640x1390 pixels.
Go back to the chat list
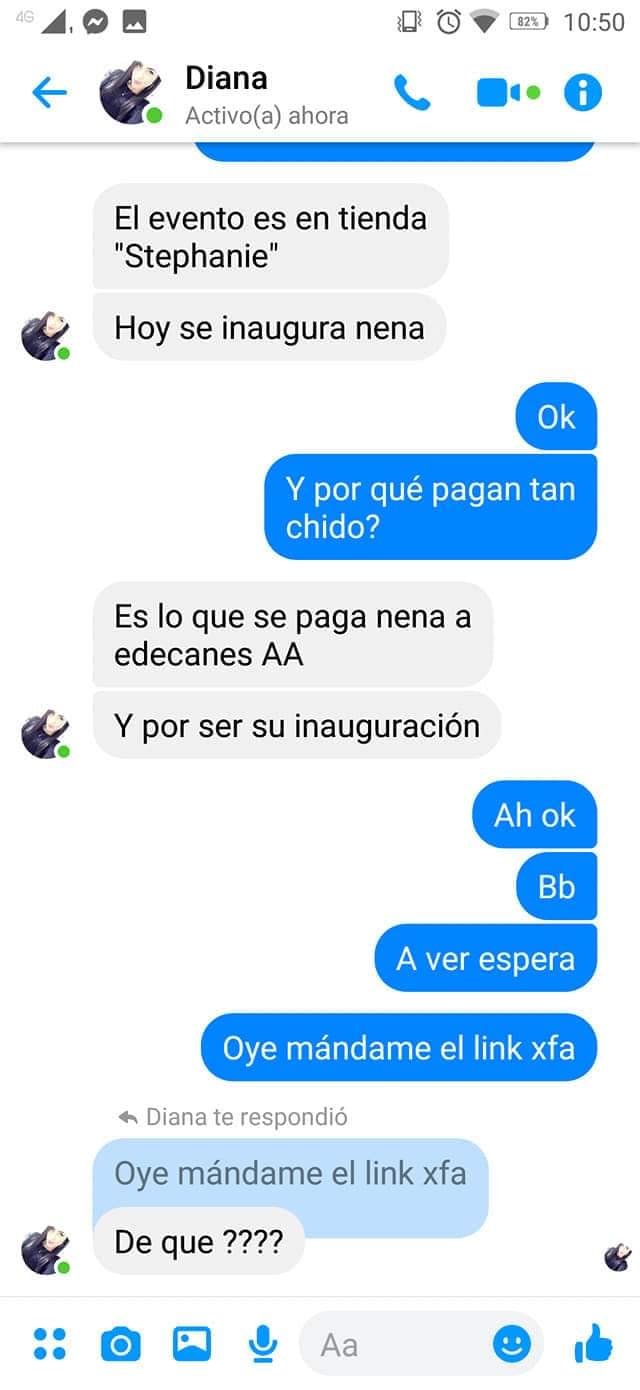click(x=49, y=93)
